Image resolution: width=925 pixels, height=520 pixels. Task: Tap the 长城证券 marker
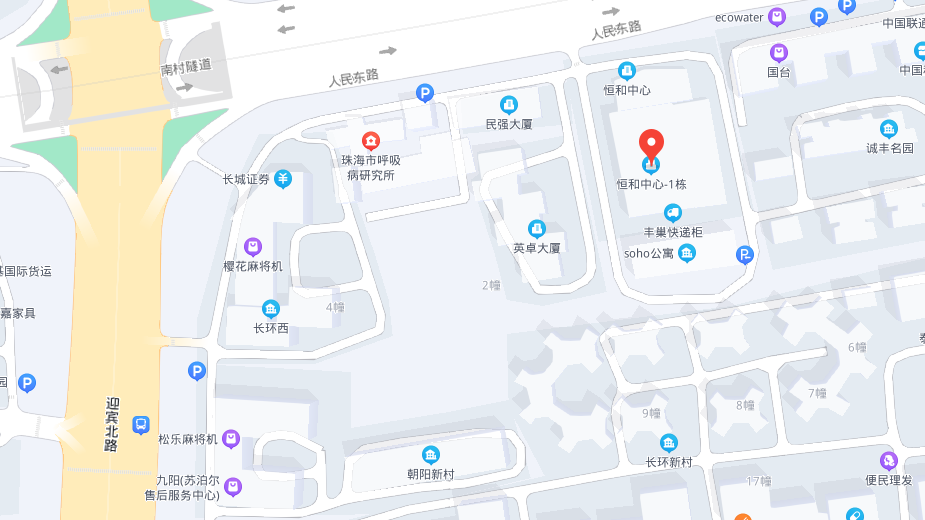(x=283, y=179)
